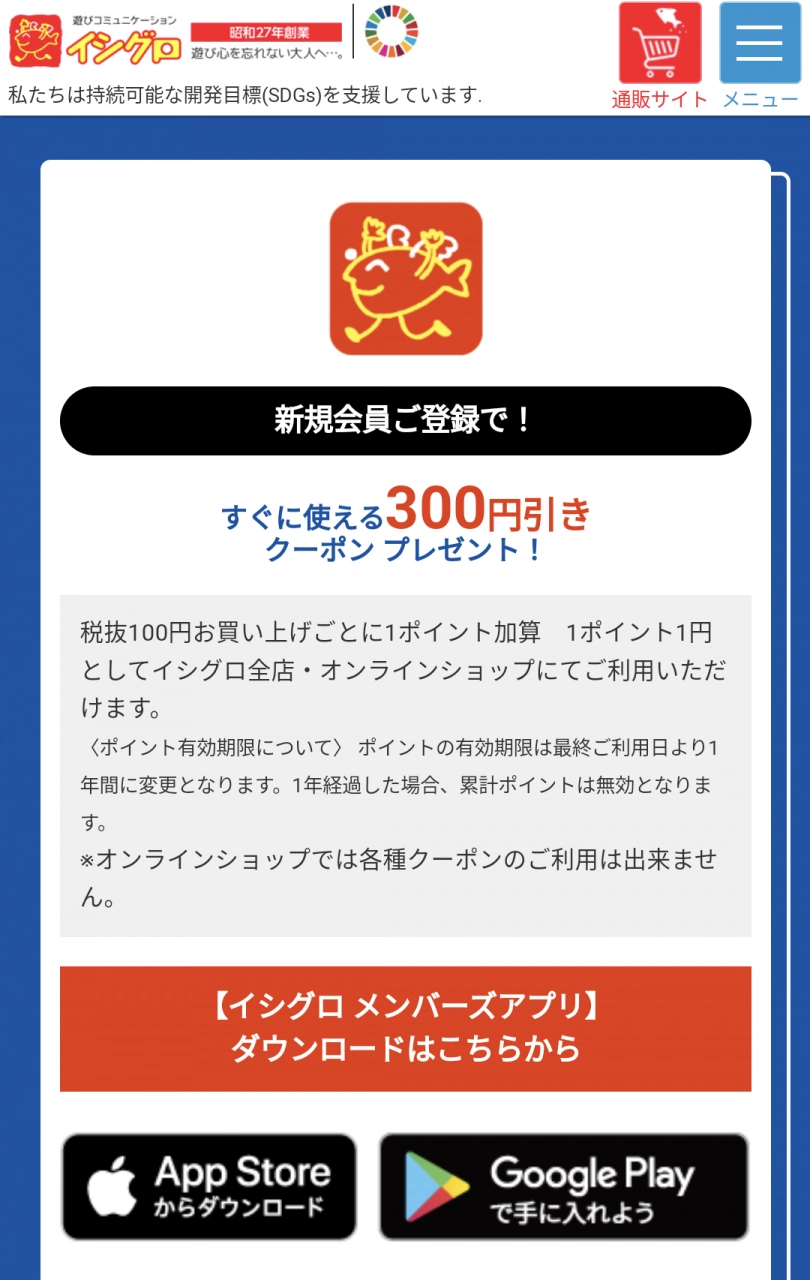
Task: Download the app from App Store
Action: 209,1186
